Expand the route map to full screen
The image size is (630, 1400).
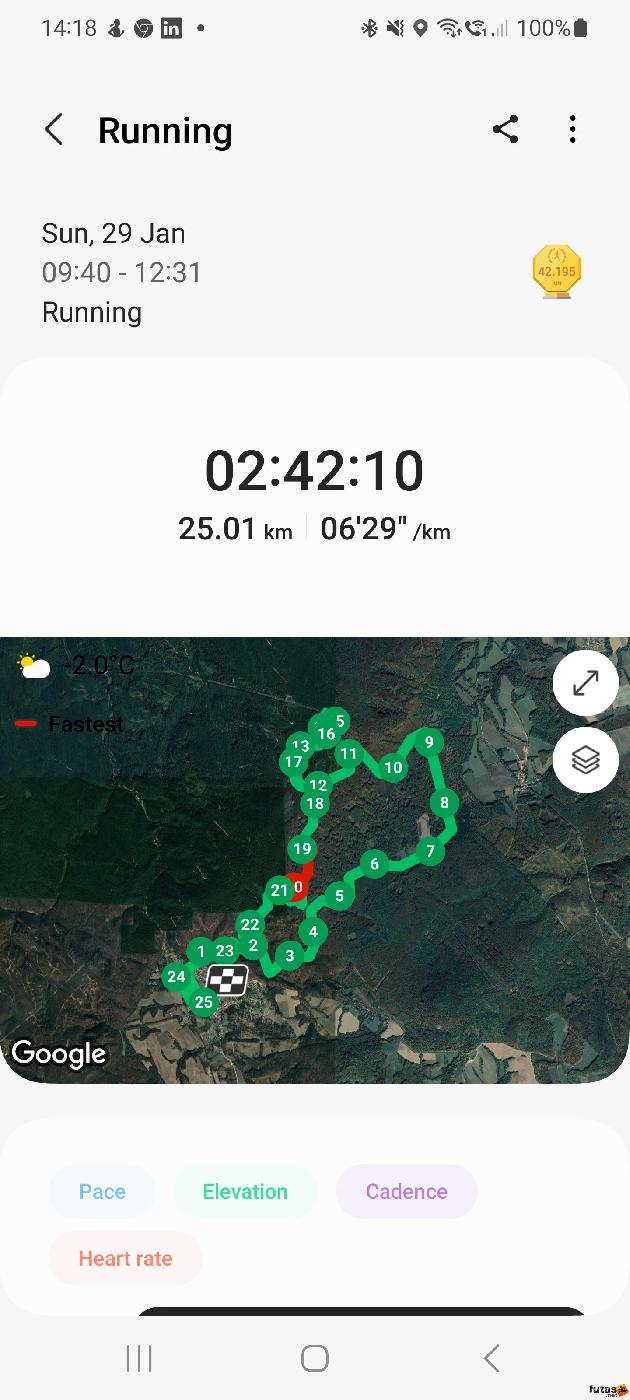585,683
